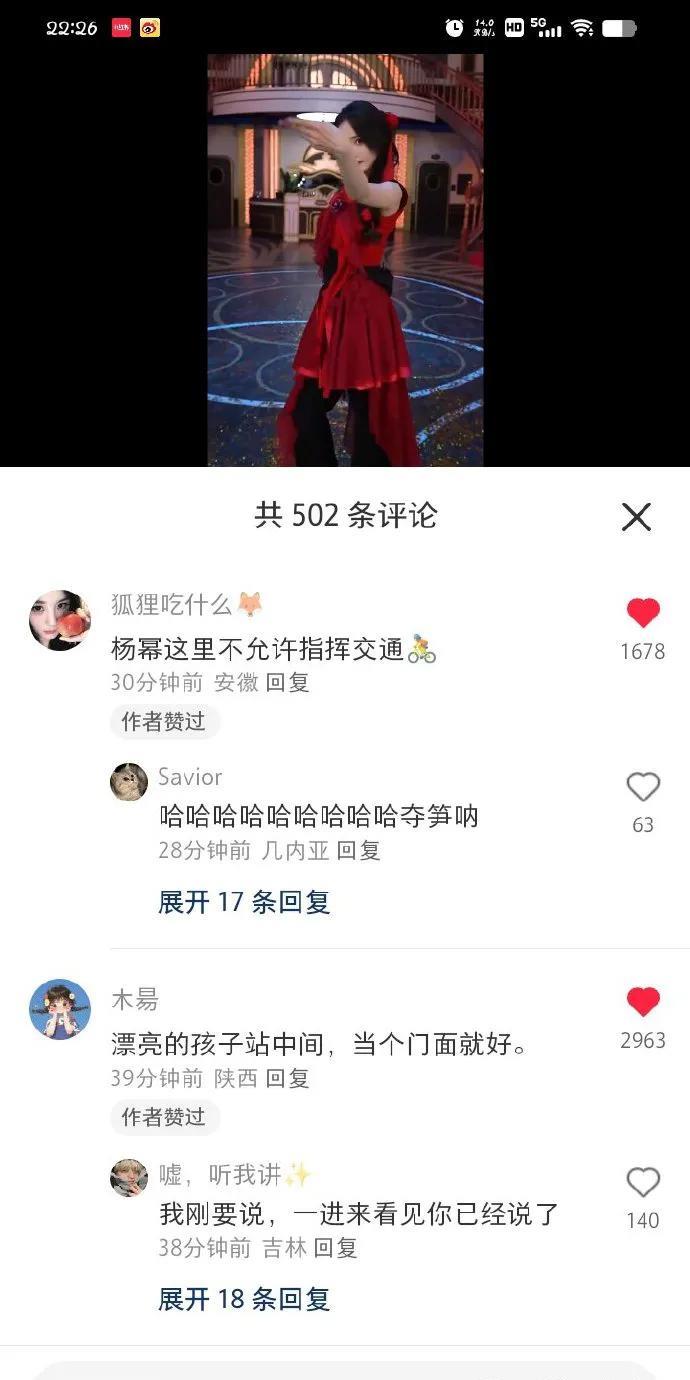The image size is (690, 1380).
Task: Reply to Savior's comment
Action: [358, 851]
